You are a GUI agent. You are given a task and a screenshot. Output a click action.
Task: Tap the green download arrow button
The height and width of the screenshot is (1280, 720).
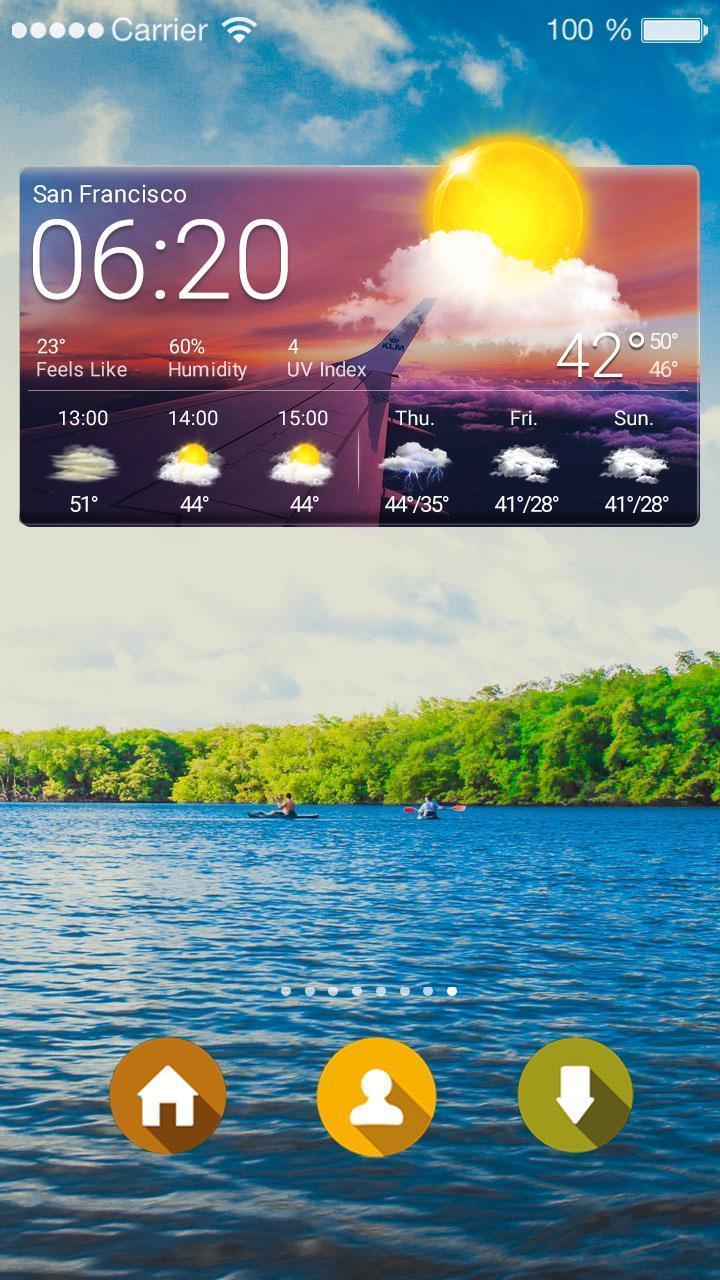[x=575, y=1095]
